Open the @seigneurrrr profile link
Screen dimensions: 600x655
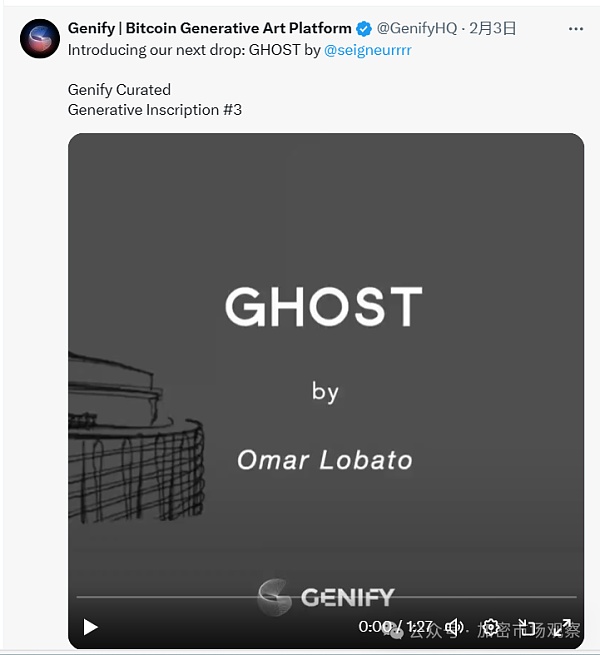(x=369, y=48)
